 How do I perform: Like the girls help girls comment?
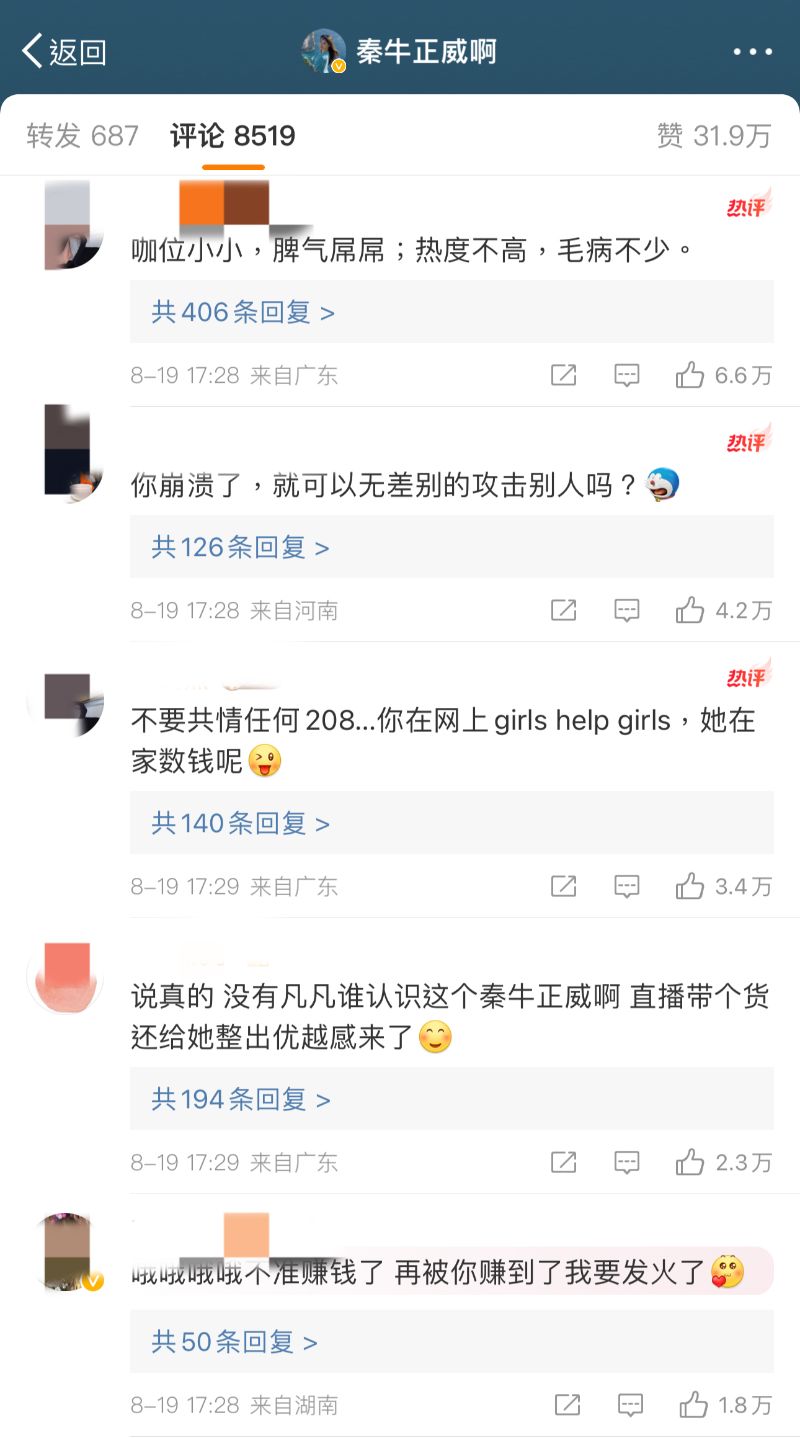690,886
